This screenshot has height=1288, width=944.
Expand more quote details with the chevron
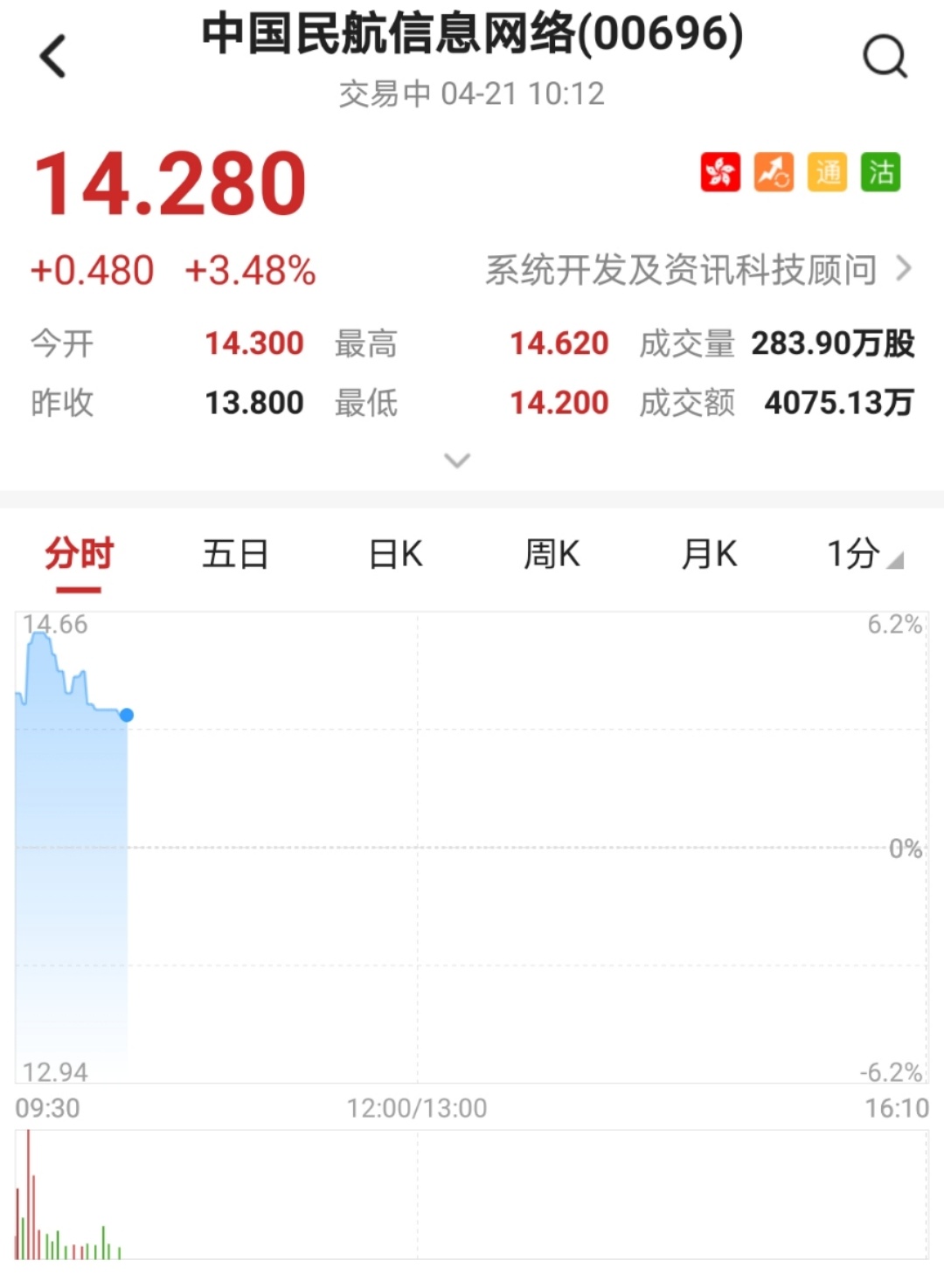click(x=457, y=460)
